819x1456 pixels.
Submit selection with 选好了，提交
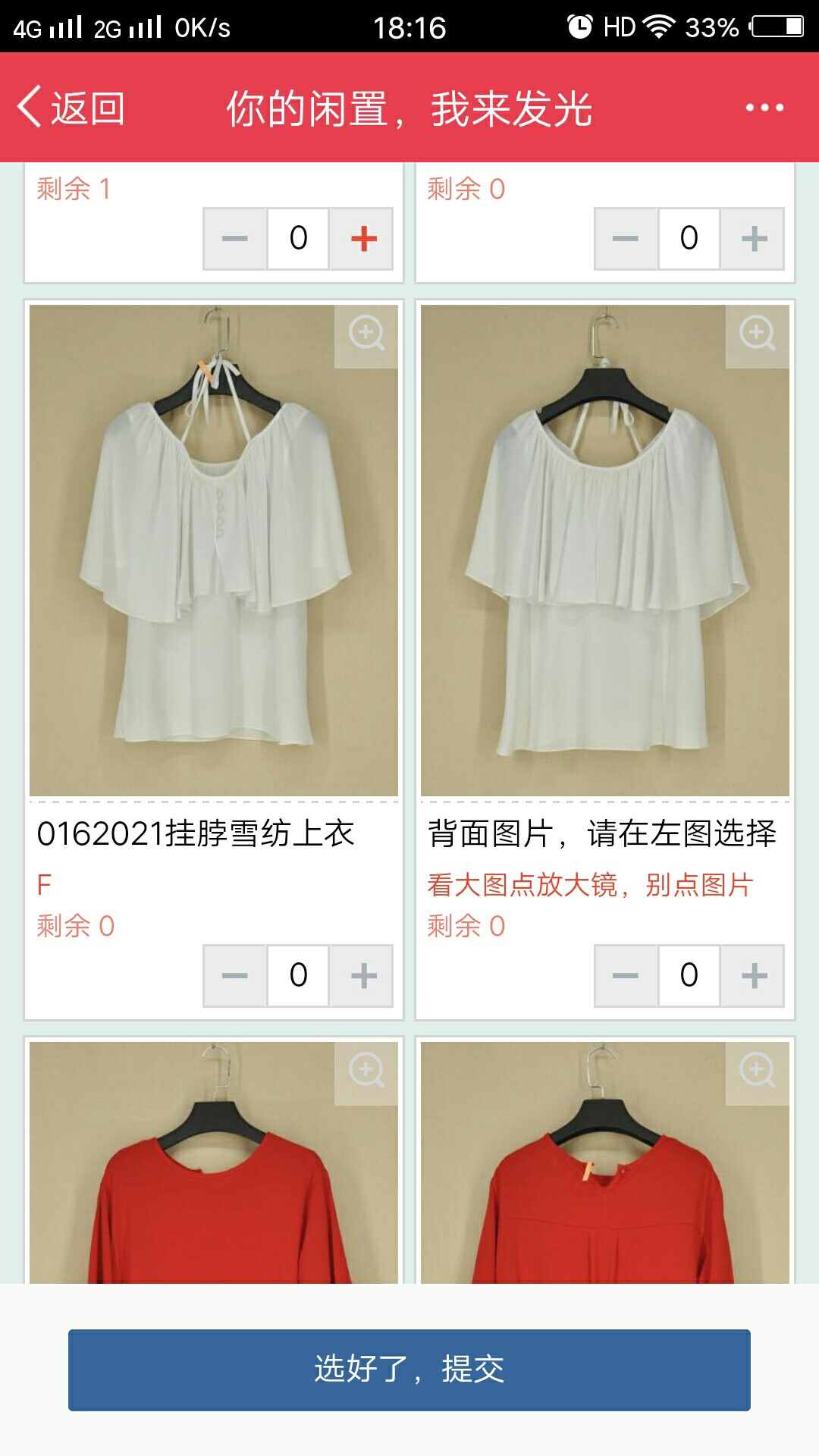click(x=409, y=1370)
